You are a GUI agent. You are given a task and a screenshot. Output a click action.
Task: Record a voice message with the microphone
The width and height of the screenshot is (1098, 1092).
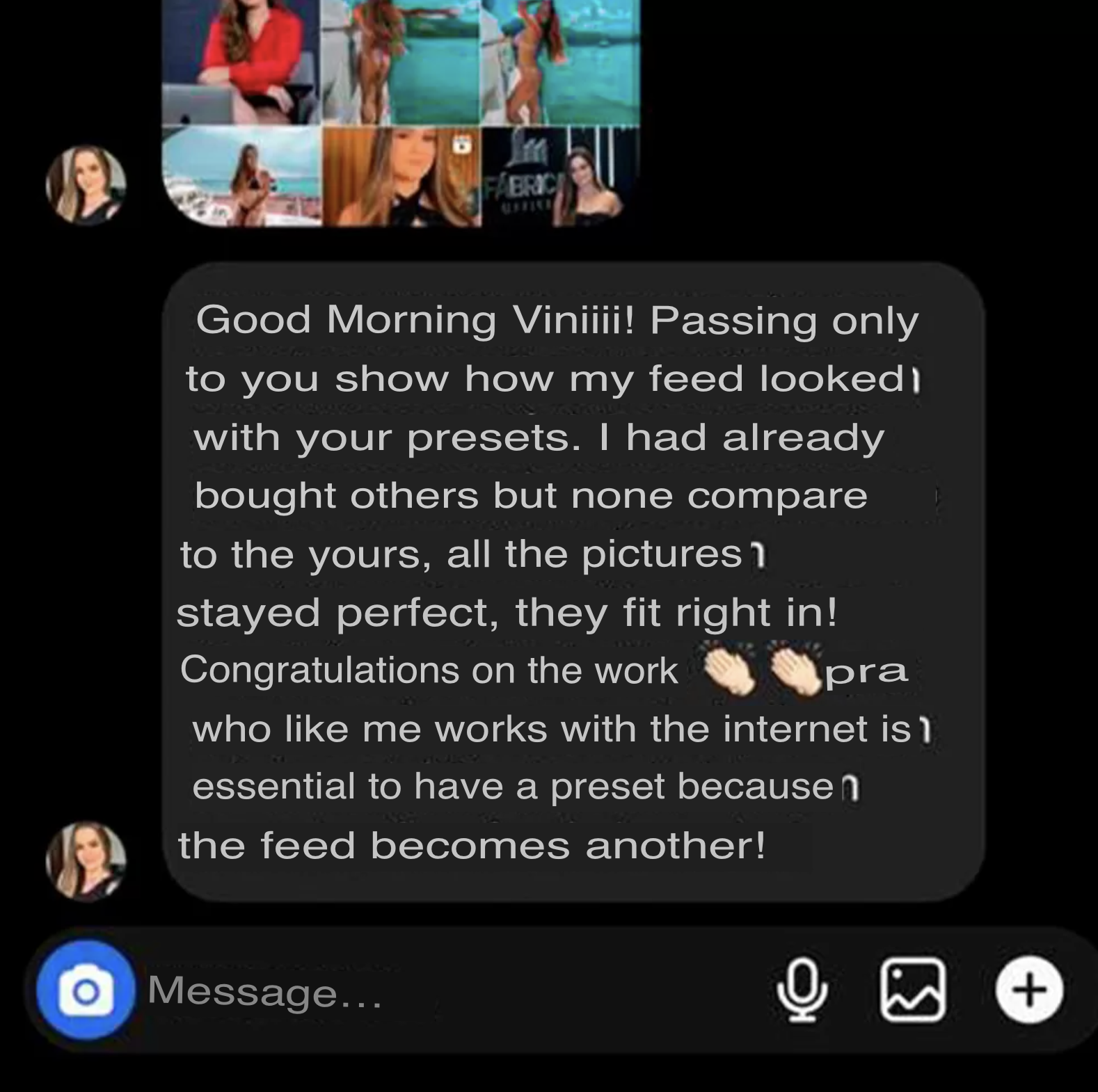[x=802, y=990]
